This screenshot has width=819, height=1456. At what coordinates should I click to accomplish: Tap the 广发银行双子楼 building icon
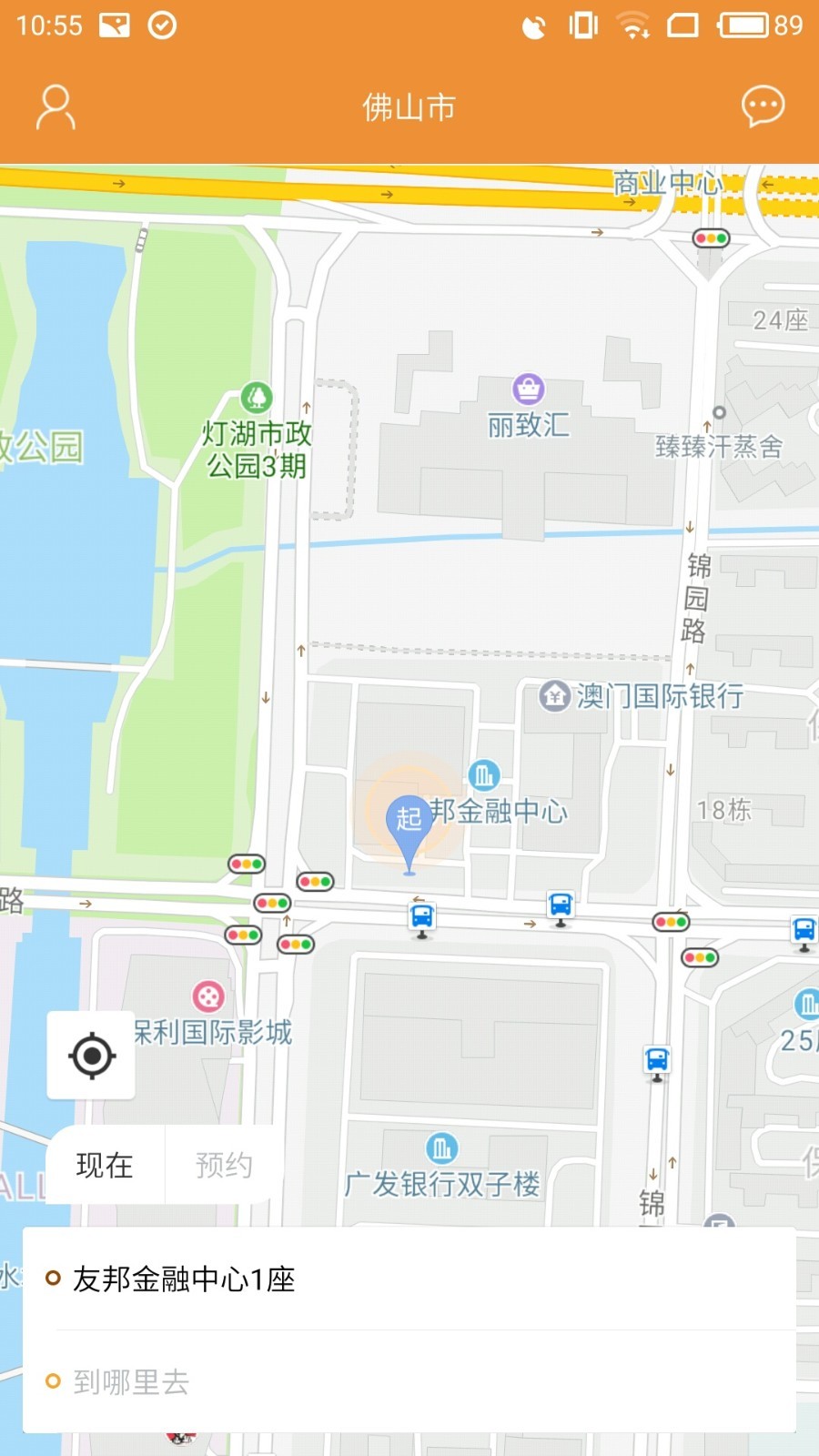pyautogui.click(x=440, y=1148)
